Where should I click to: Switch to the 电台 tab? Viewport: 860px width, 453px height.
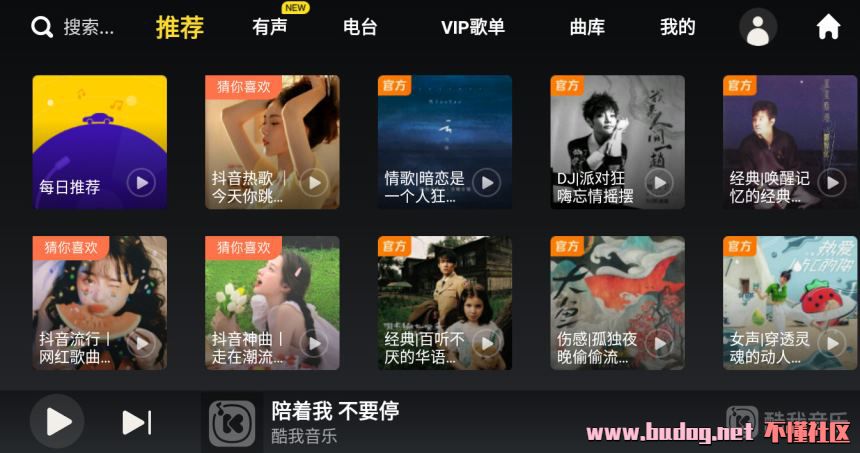coord(360,27)
